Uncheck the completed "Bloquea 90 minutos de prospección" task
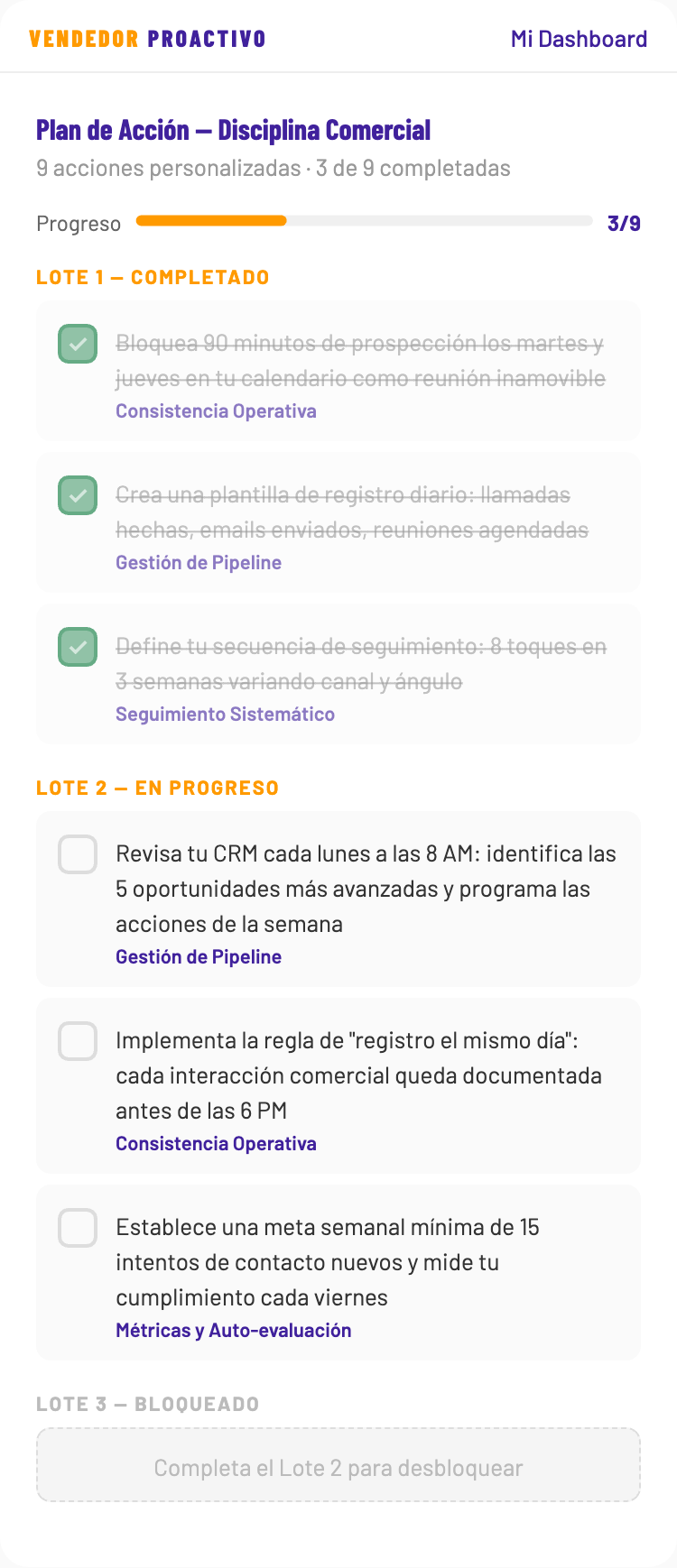The image size is (677, 1568). (77, 344)
